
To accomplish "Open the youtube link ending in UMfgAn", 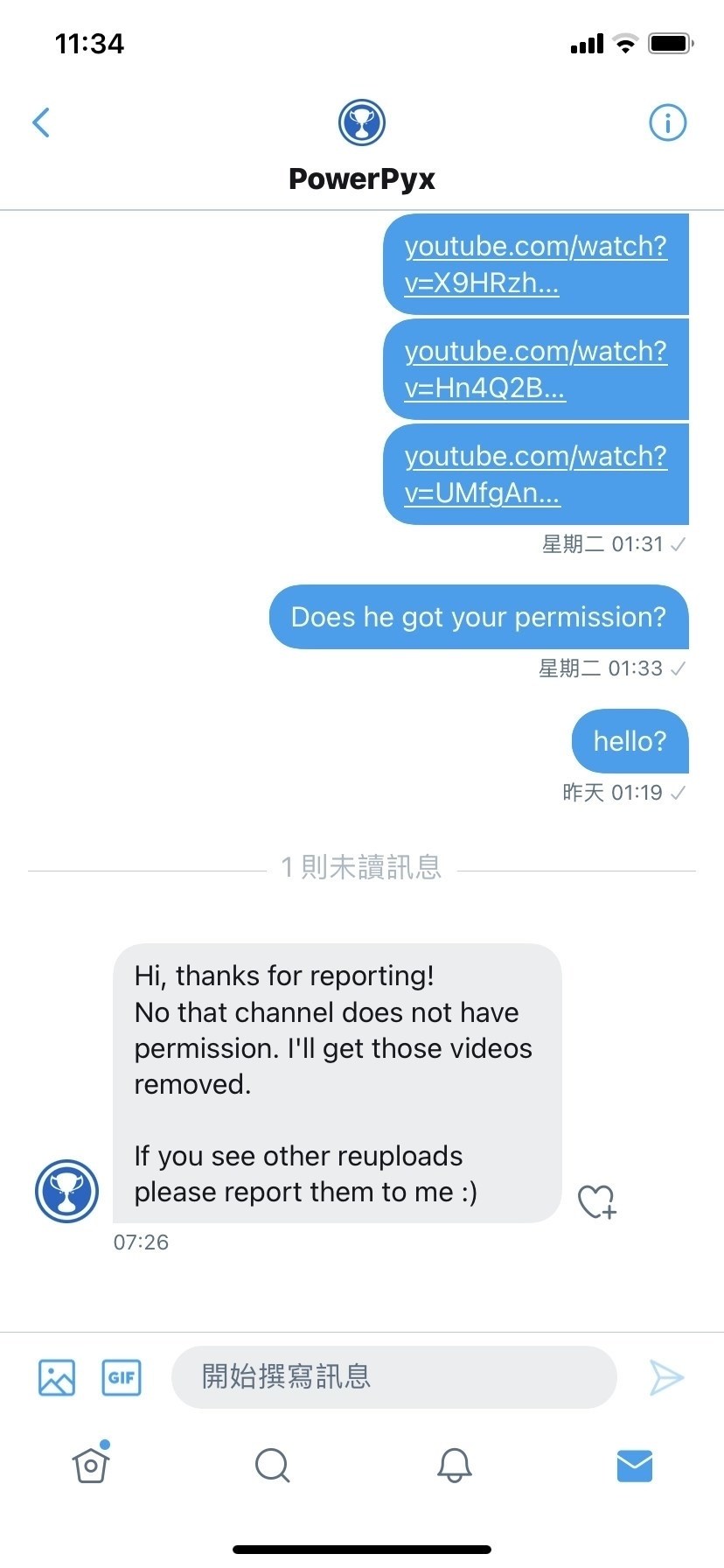I will click(535, 473).
